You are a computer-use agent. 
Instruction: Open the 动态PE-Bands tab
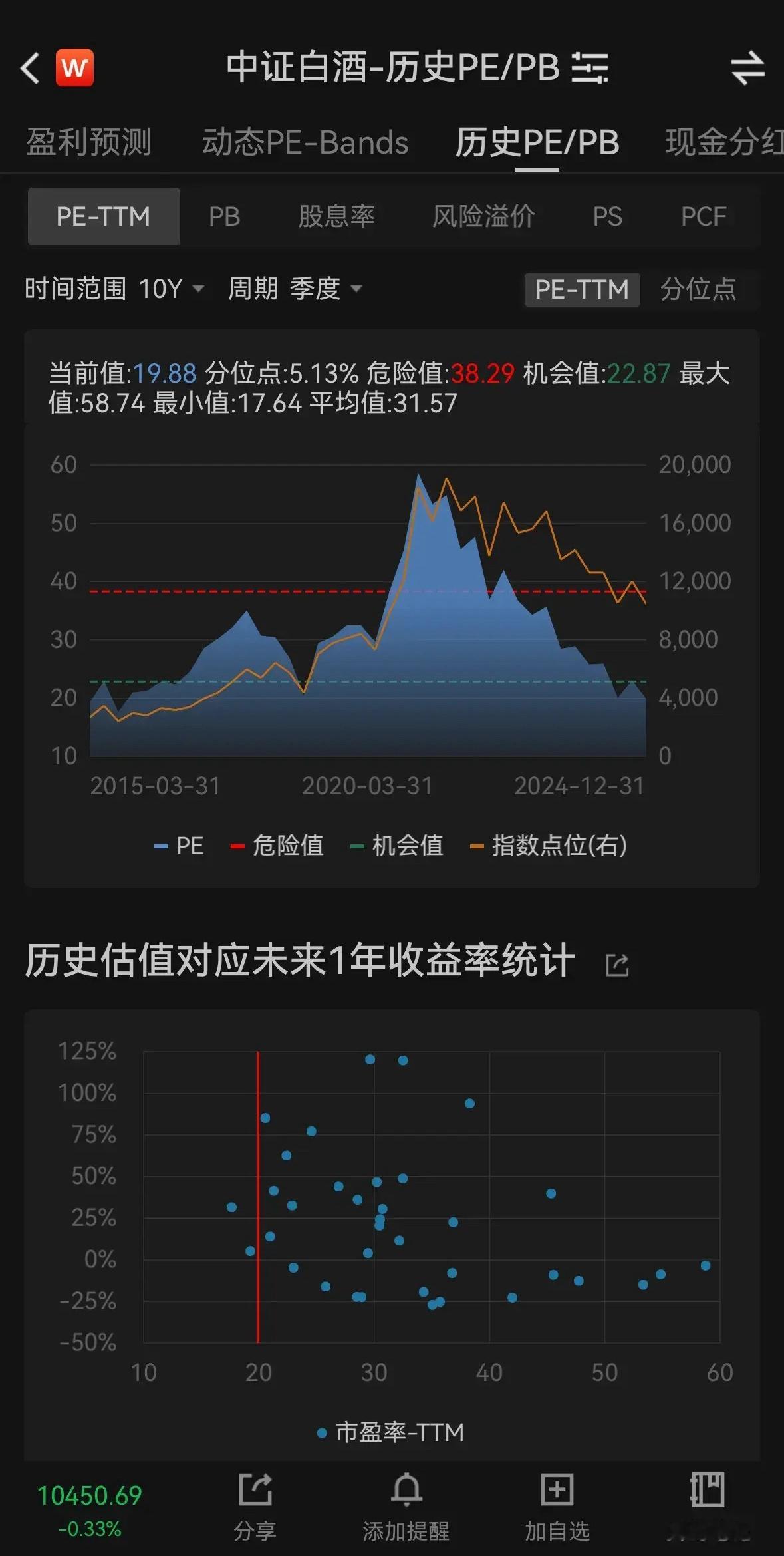tap(305, 142)
